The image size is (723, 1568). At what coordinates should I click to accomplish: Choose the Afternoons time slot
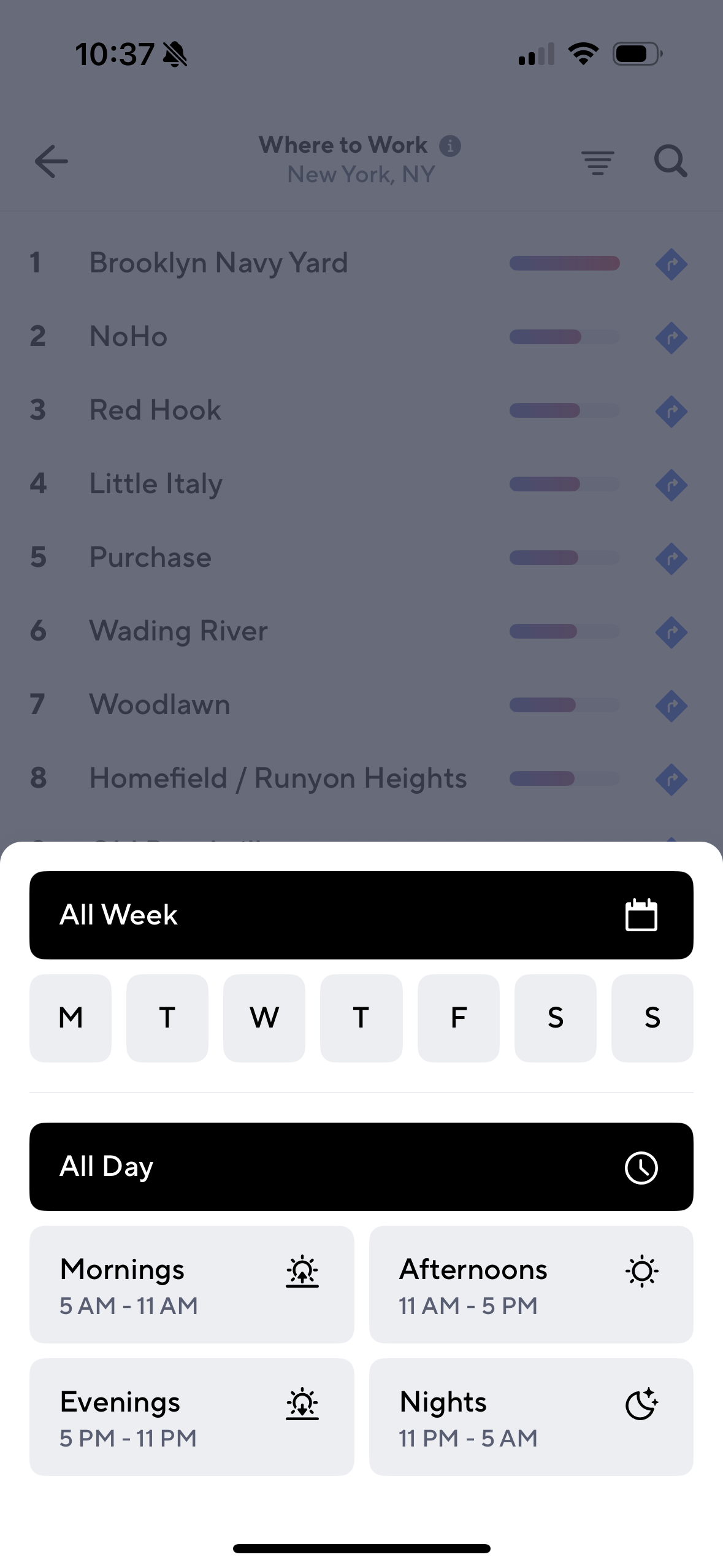click(x=530, y=1284)
